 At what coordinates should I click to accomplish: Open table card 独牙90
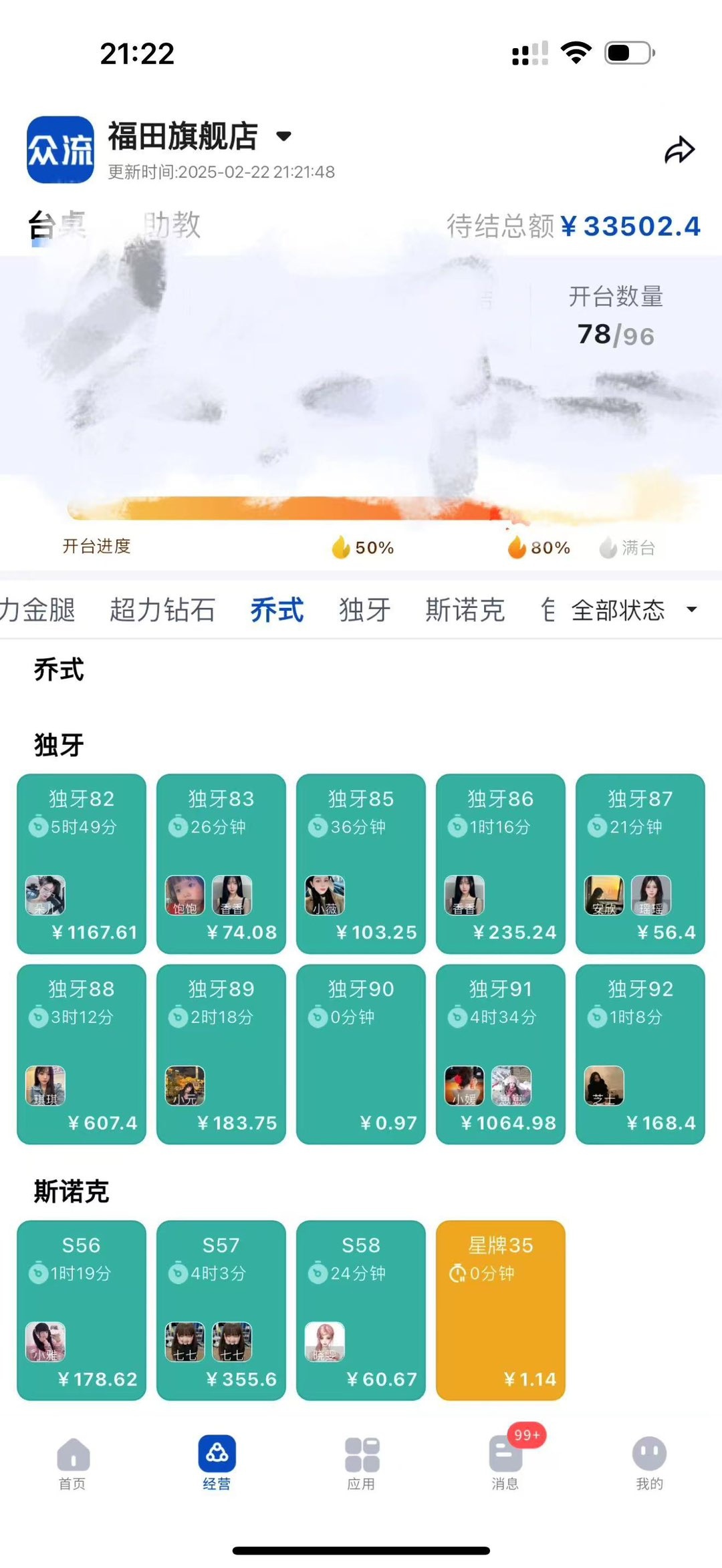pos(360,1054)
